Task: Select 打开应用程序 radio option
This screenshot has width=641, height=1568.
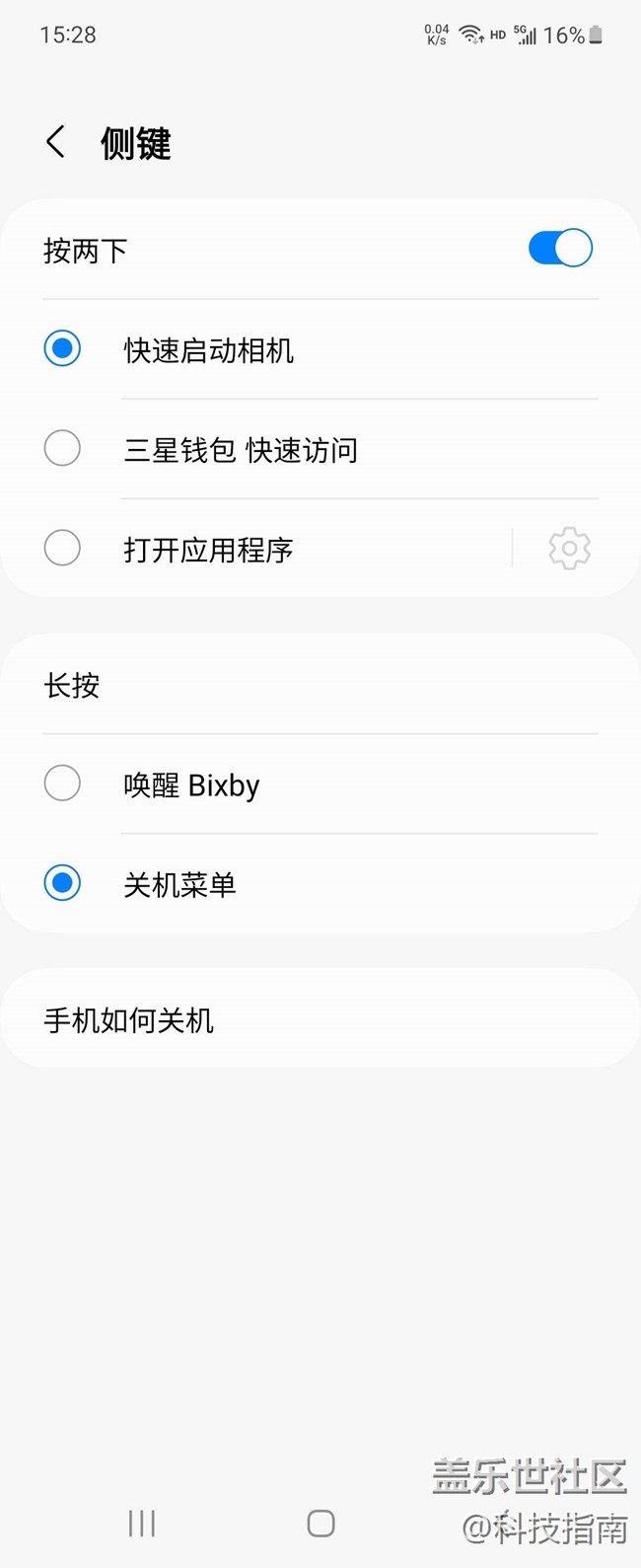Action: (62, 549)
